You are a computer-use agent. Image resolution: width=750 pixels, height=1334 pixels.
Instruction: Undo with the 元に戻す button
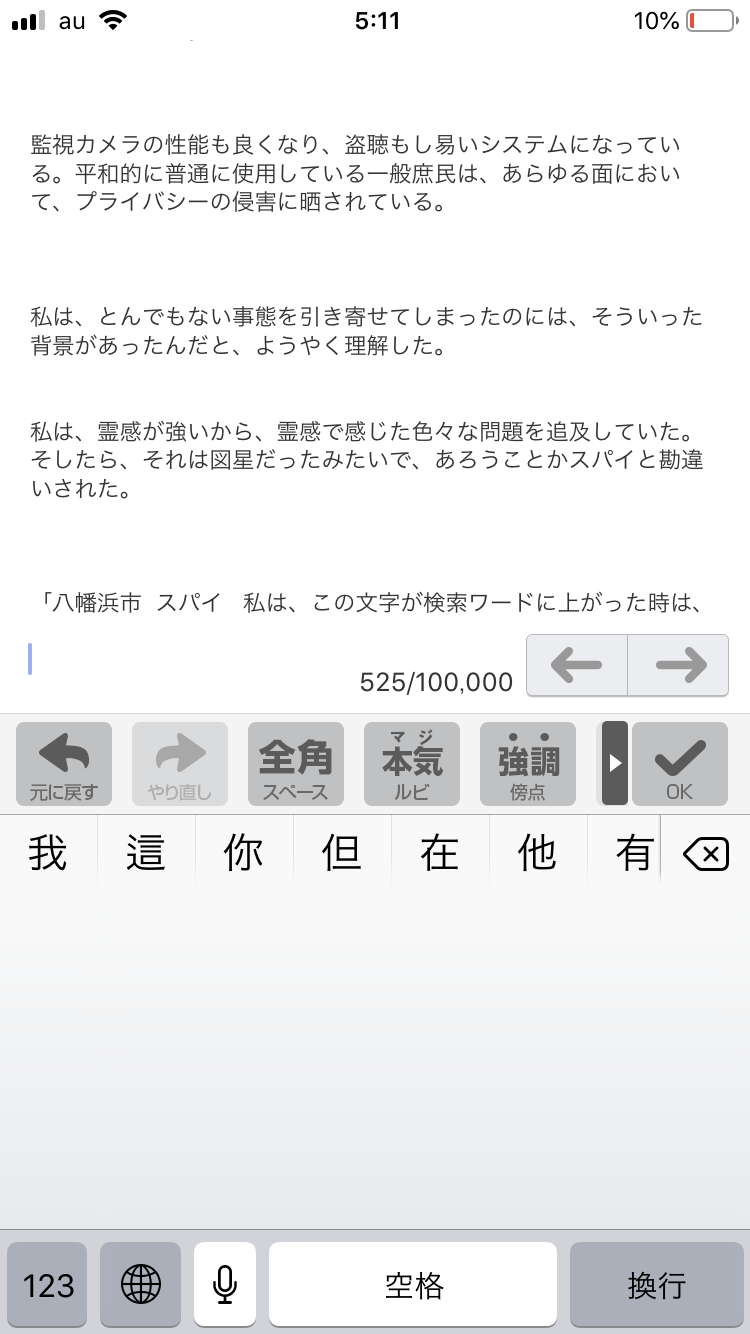click(64, 764)
